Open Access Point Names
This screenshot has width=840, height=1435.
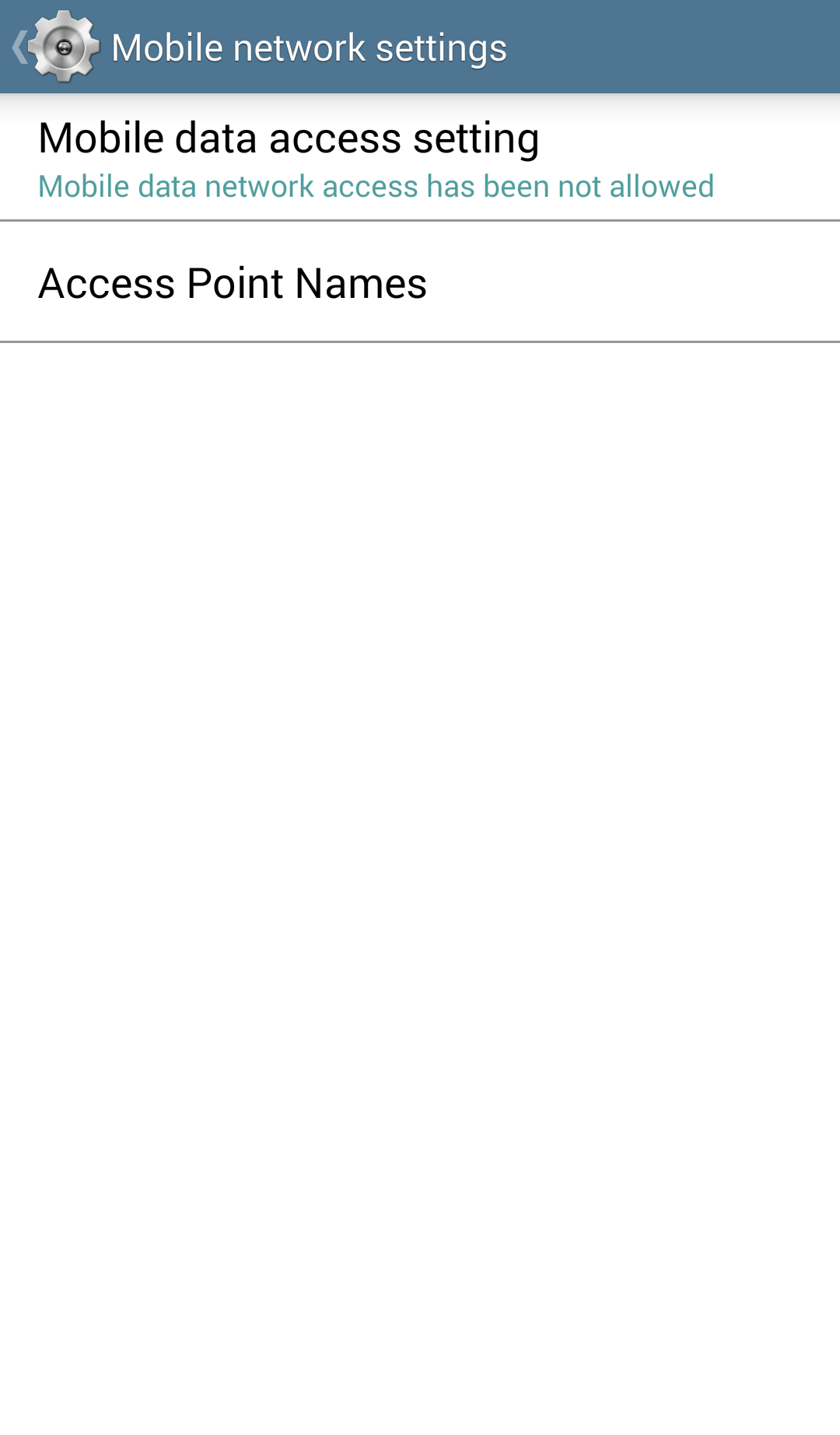420,282
